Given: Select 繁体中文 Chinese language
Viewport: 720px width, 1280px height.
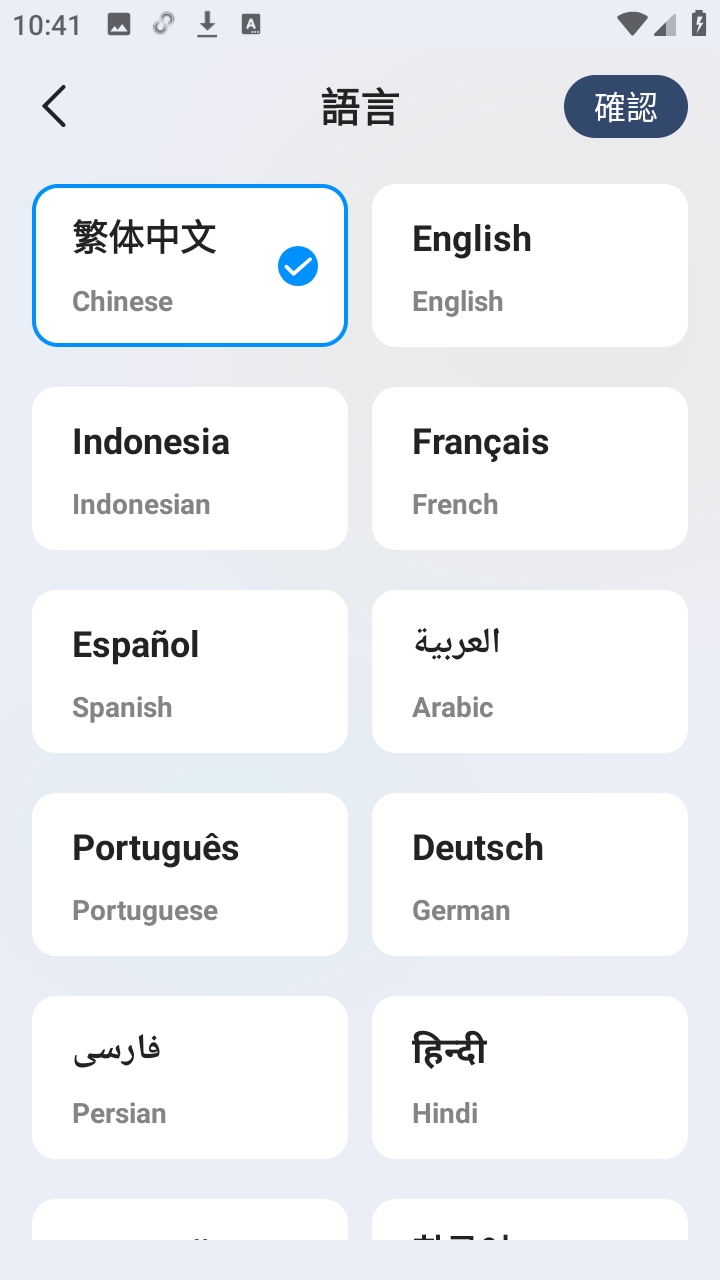Looking at the screenshot, I should pos(190,266).
